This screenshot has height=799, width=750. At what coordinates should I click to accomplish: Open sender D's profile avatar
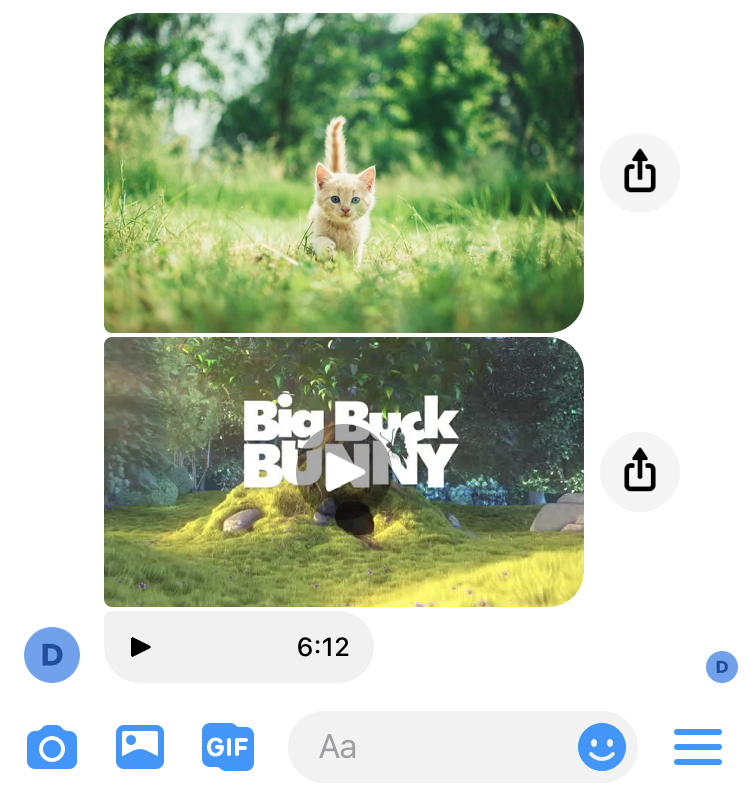click(51, 655)
